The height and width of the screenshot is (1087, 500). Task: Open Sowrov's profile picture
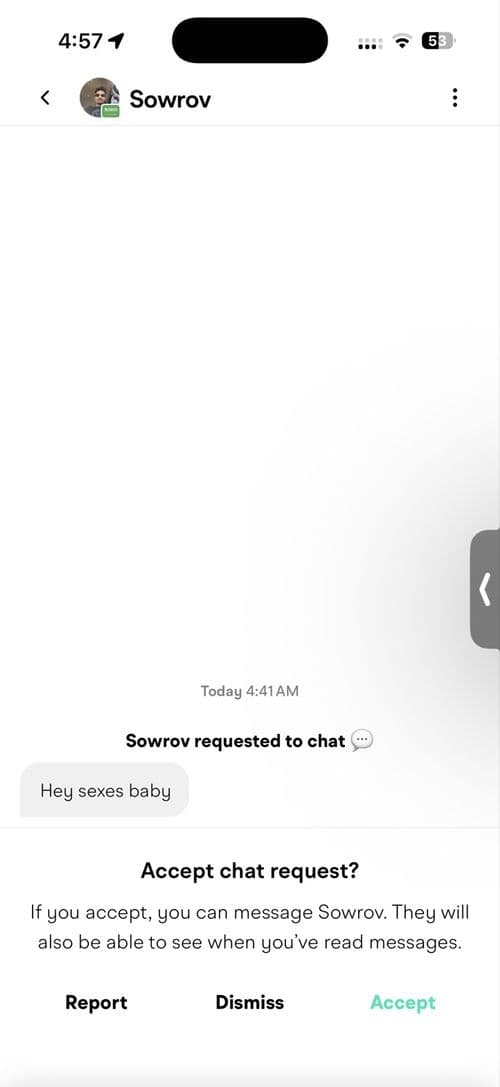point(99,98)
